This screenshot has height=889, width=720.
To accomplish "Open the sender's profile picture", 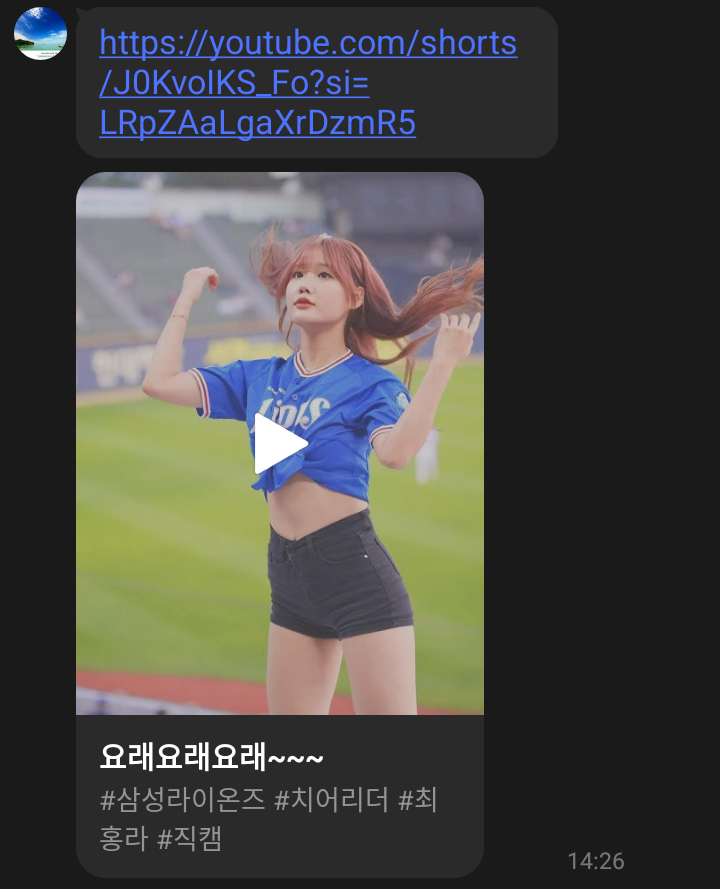I will tap(40, 33).
